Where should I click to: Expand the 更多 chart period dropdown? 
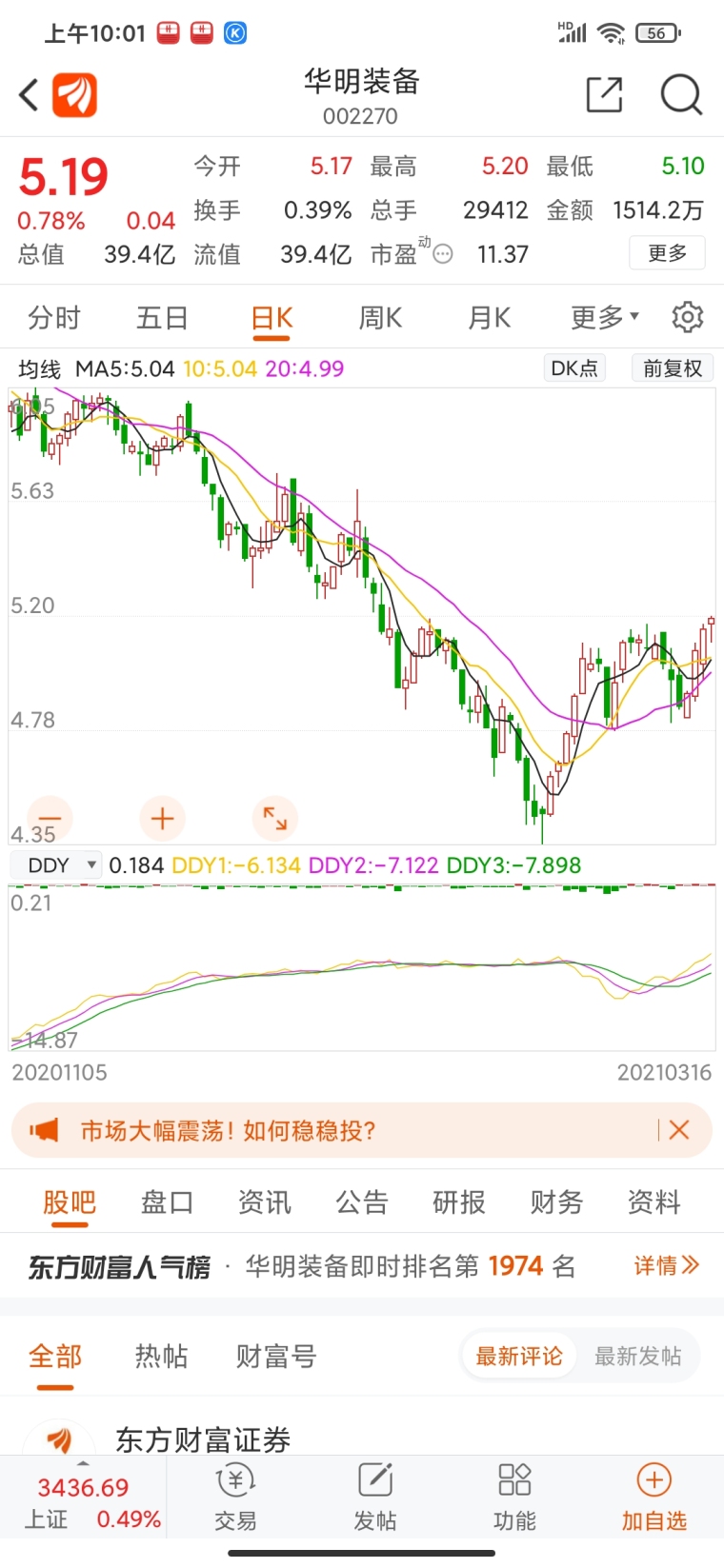(x=605, y=317)
